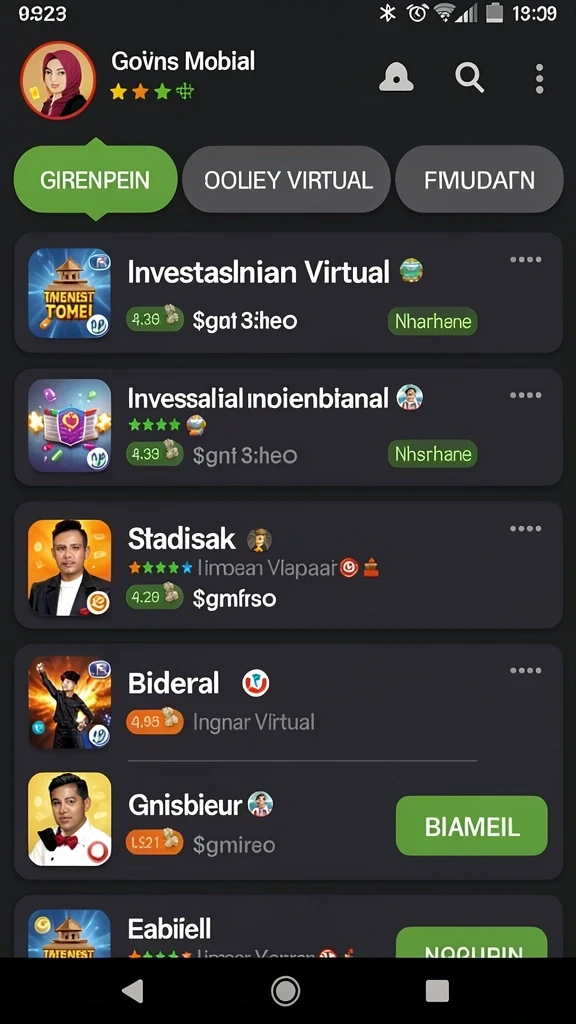Viewport: 576px width, 1024px height.
Task: Open more options for Stadisak
Action: point(526,529)
